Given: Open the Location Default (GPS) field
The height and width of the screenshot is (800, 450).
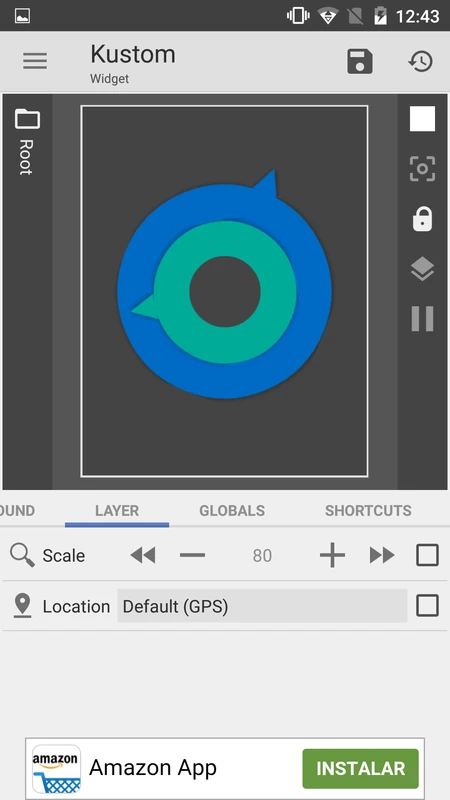Looking at the screenshot, I should coord(262,606).
